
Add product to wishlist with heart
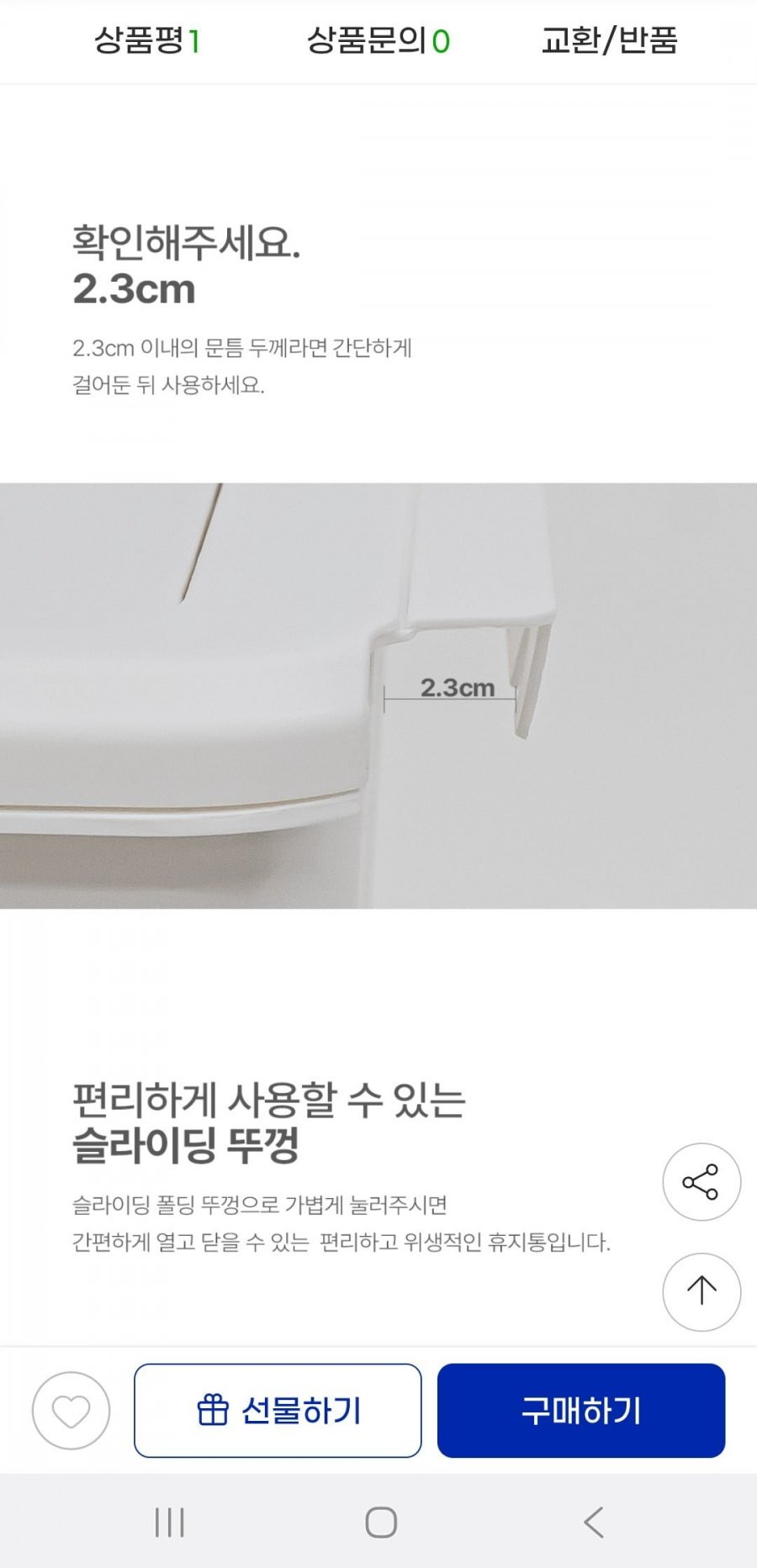point(71,1410)
